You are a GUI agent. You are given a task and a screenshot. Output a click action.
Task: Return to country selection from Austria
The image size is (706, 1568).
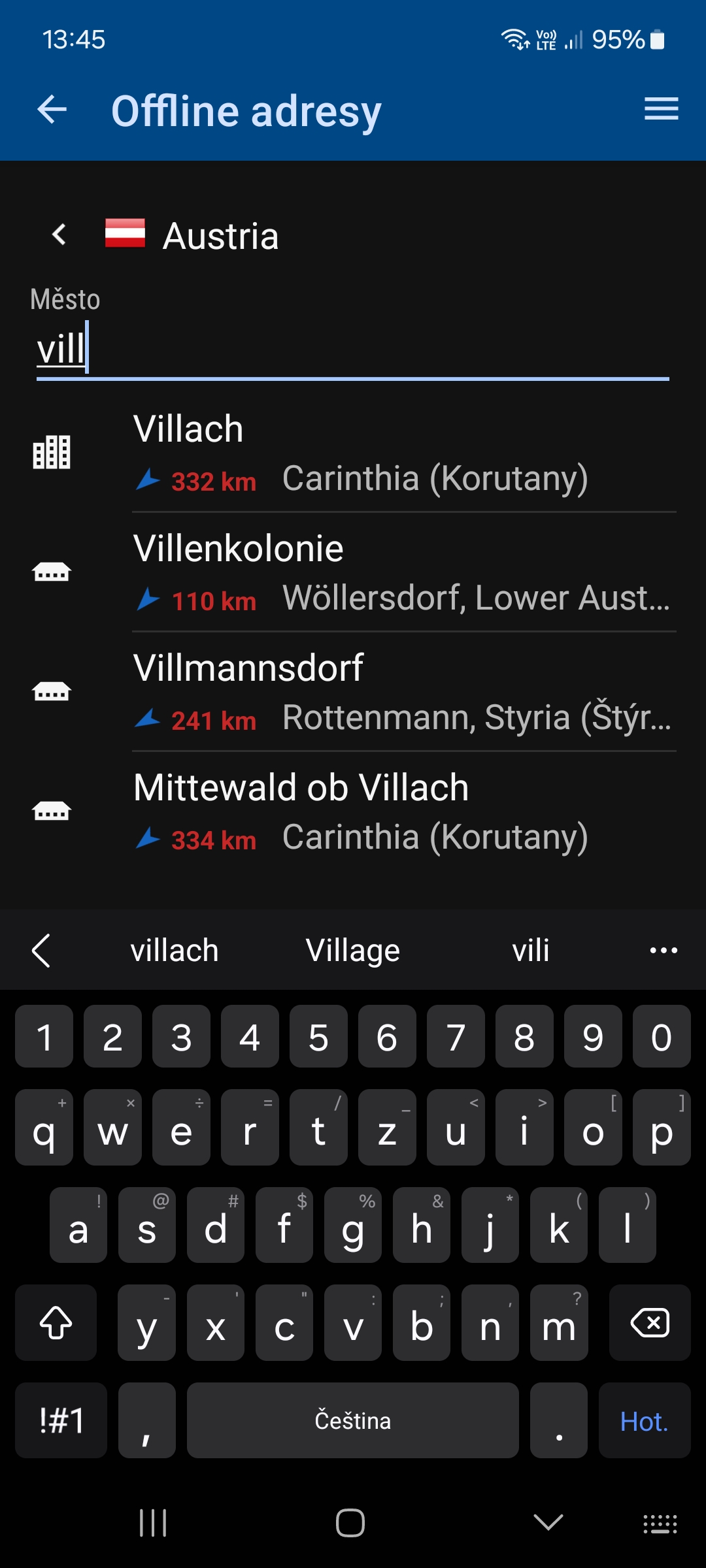point(59,235)
